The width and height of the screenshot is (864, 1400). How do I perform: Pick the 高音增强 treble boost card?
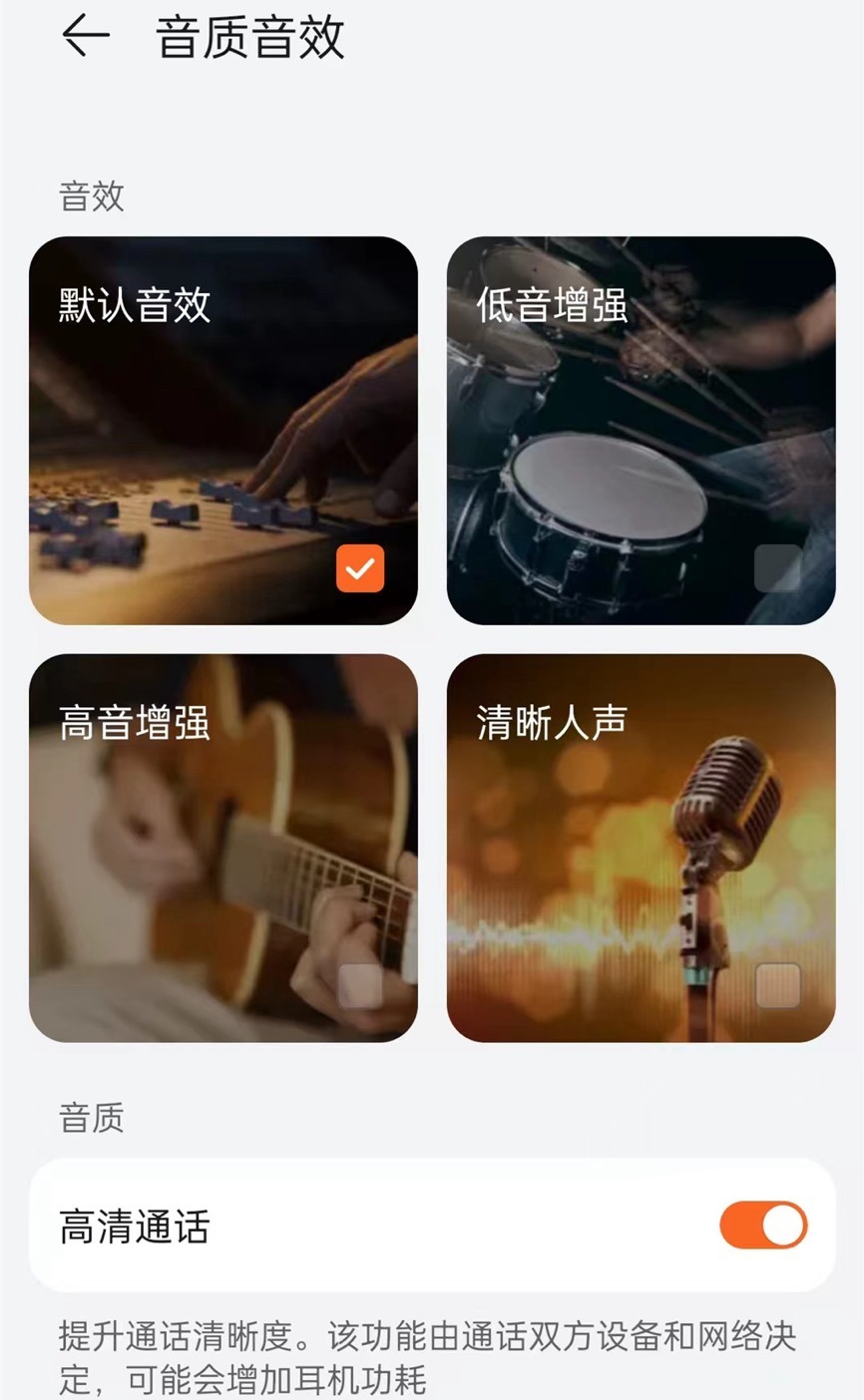point(223,848)
